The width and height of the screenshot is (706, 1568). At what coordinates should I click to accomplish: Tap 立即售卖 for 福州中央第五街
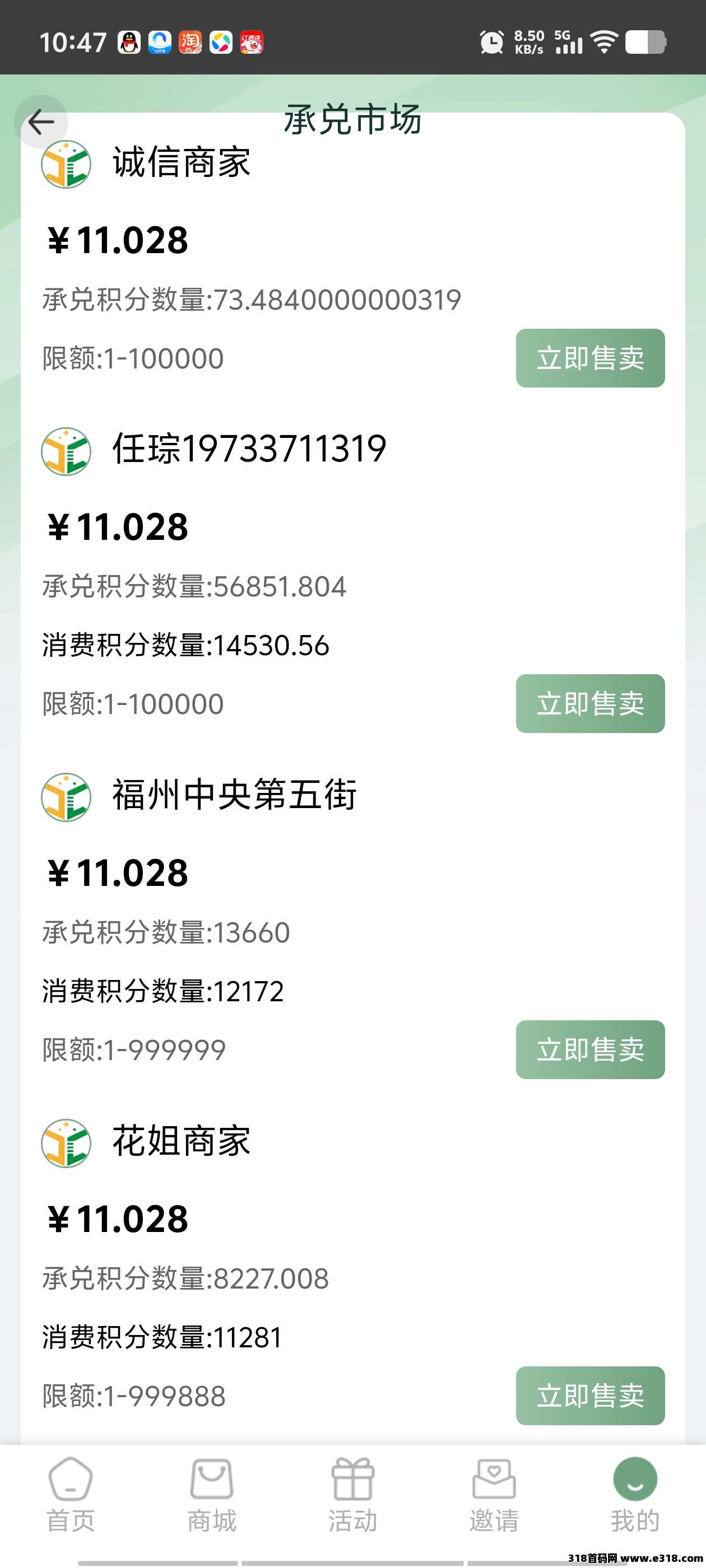589,1049
